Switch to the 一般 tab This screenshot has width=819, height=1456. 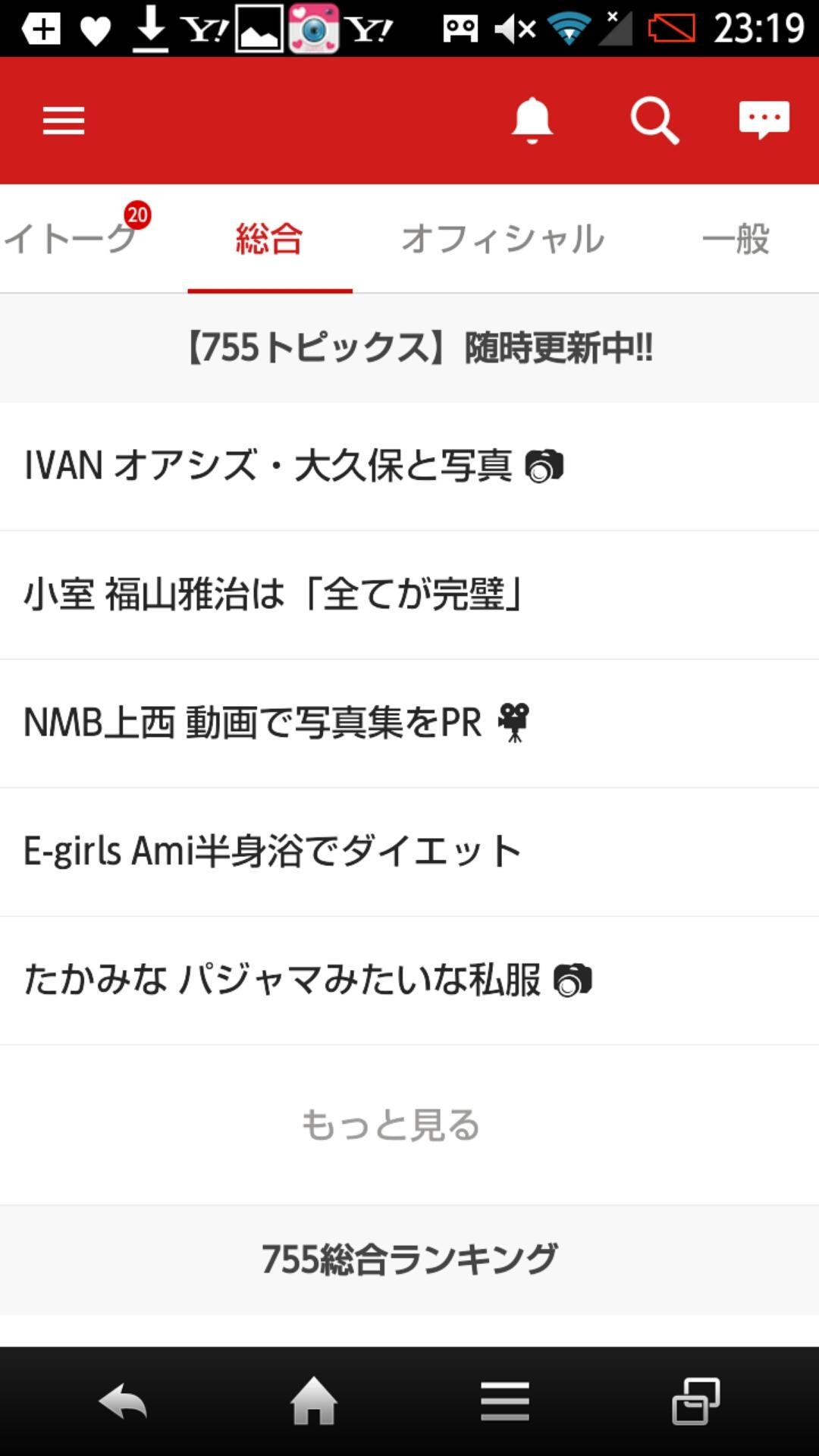pyautogui.click(x=736, y=239)
